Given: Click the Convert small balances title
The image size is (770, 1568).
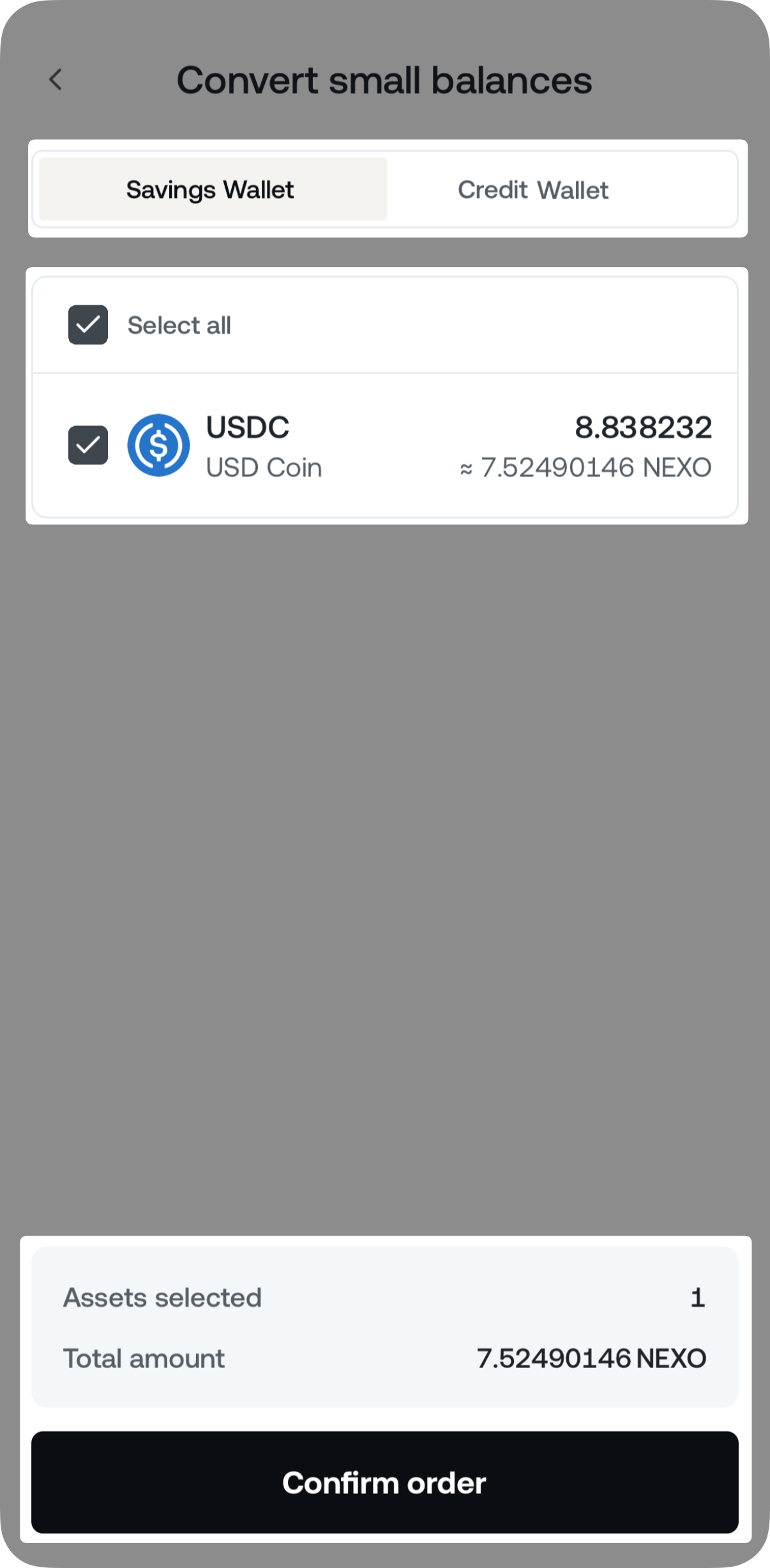Looking at the screenshot, I should [384, 79].
